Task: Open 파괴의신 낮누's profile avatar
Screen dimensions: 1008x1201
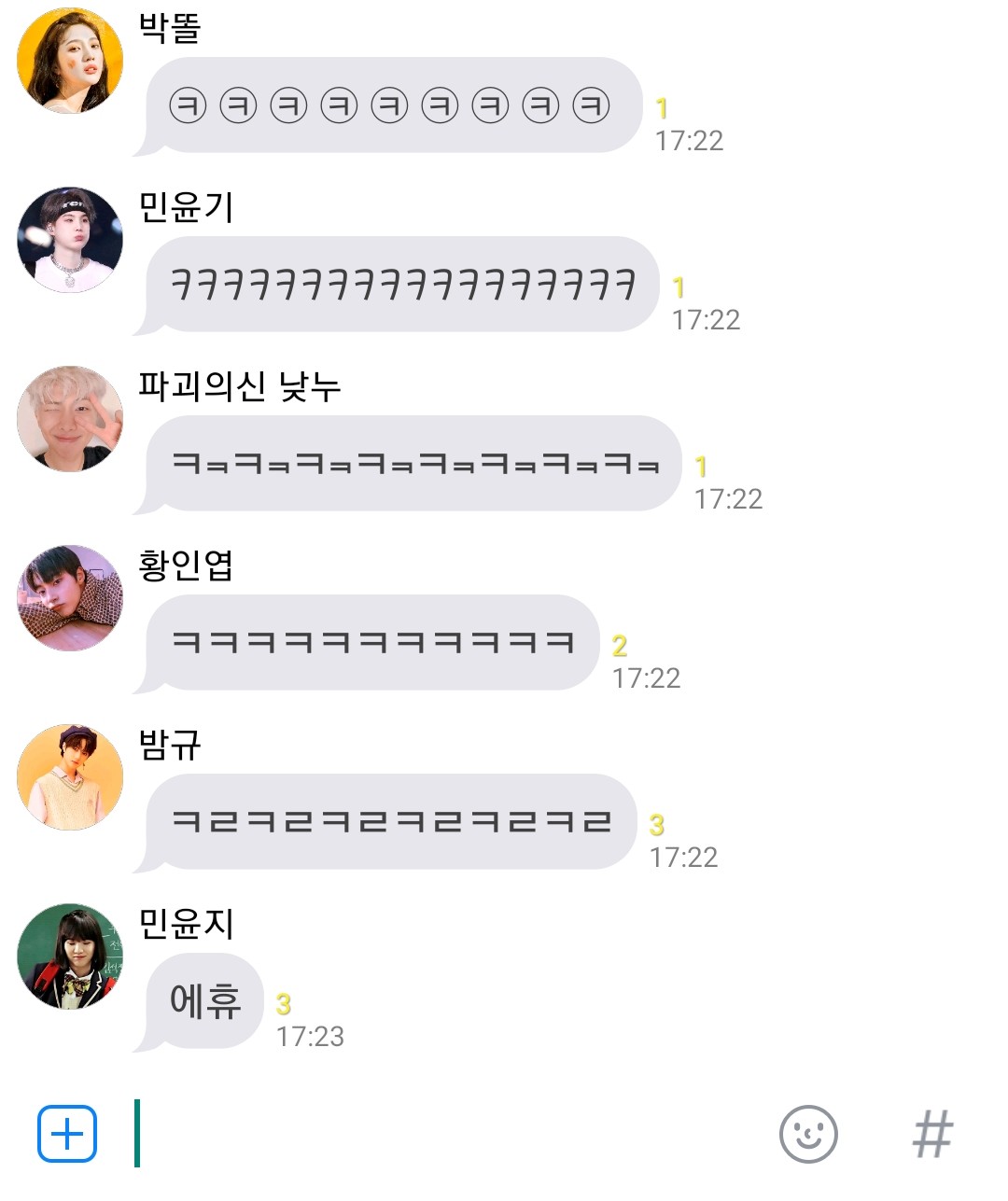Action: (x=70, y=419)
